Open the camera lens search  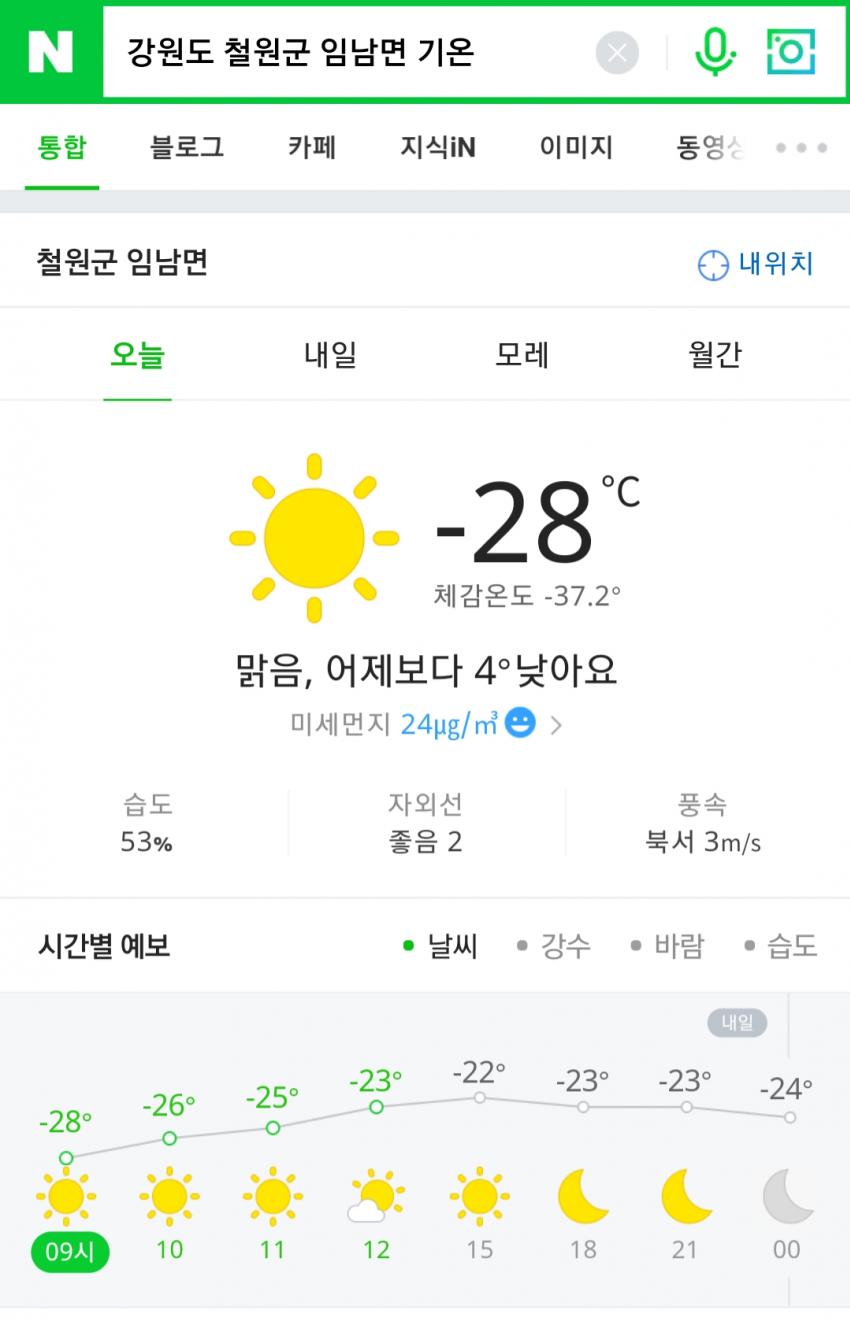[791, 52]
